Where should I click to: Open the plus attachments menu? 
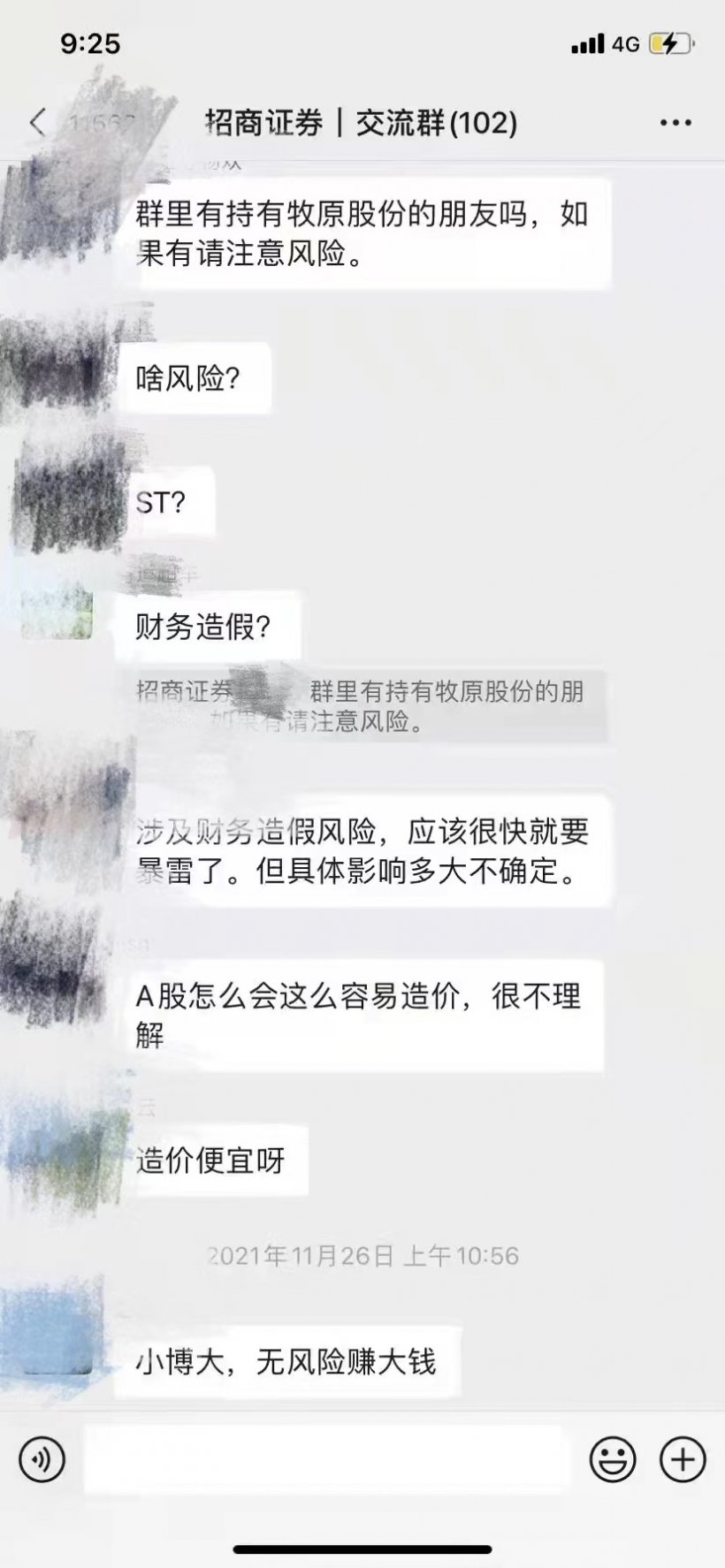[x=683, y=1459]
